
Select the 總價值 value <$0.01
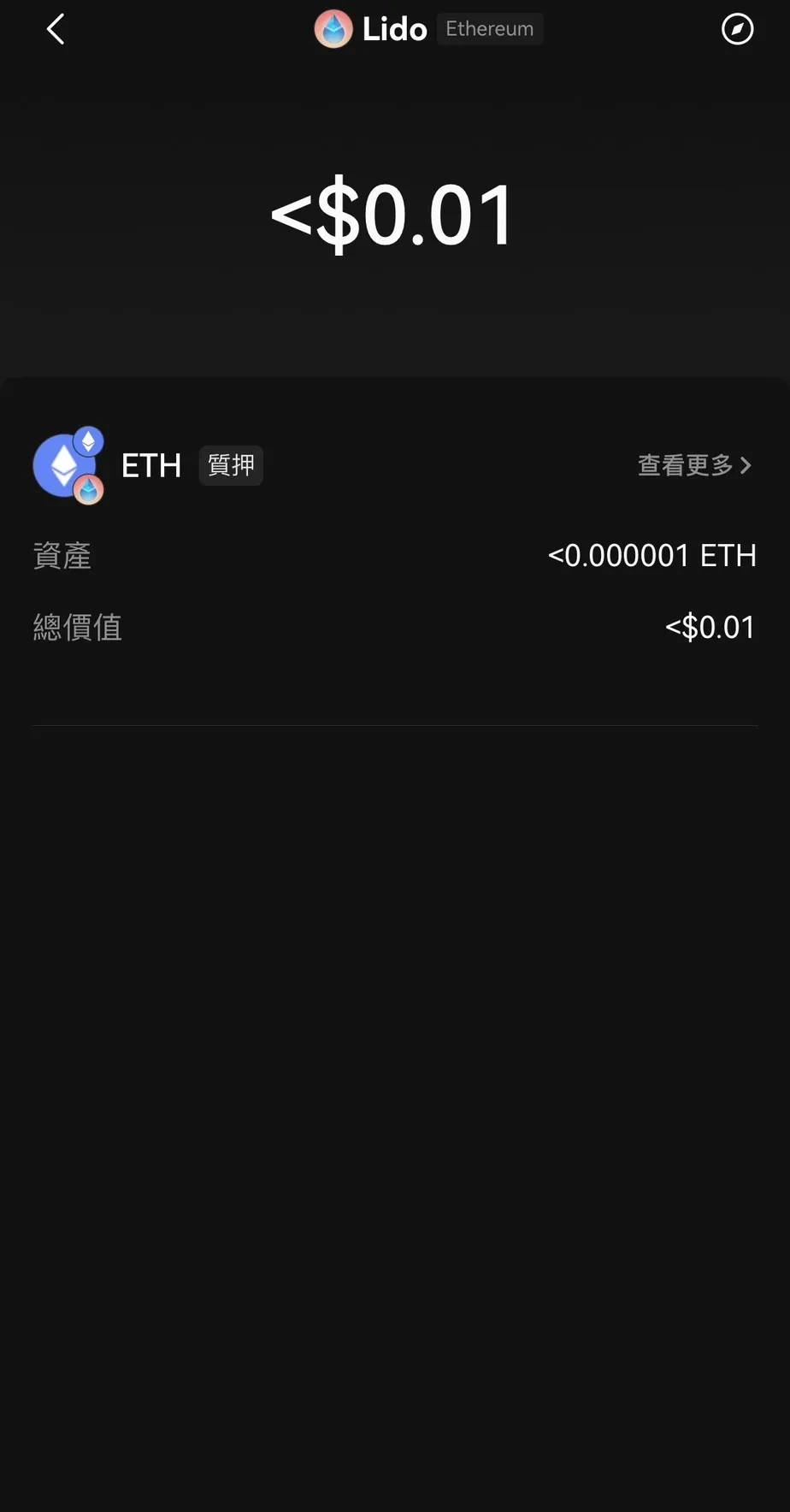pos(710,627)
